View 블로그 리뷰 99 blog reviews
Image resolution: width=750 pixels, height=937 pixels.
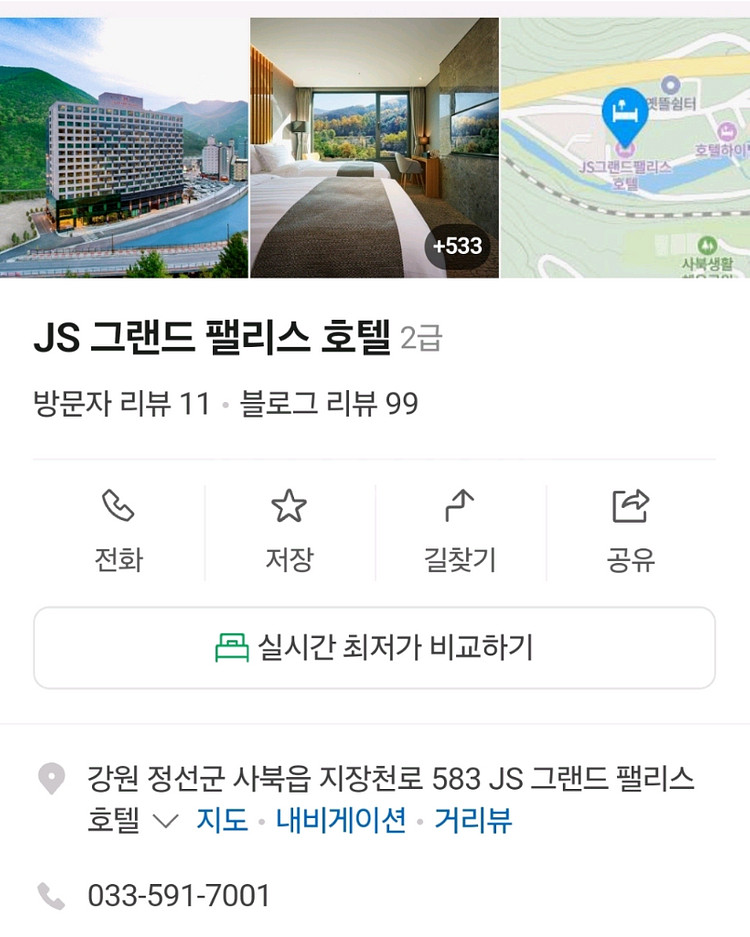329,404
